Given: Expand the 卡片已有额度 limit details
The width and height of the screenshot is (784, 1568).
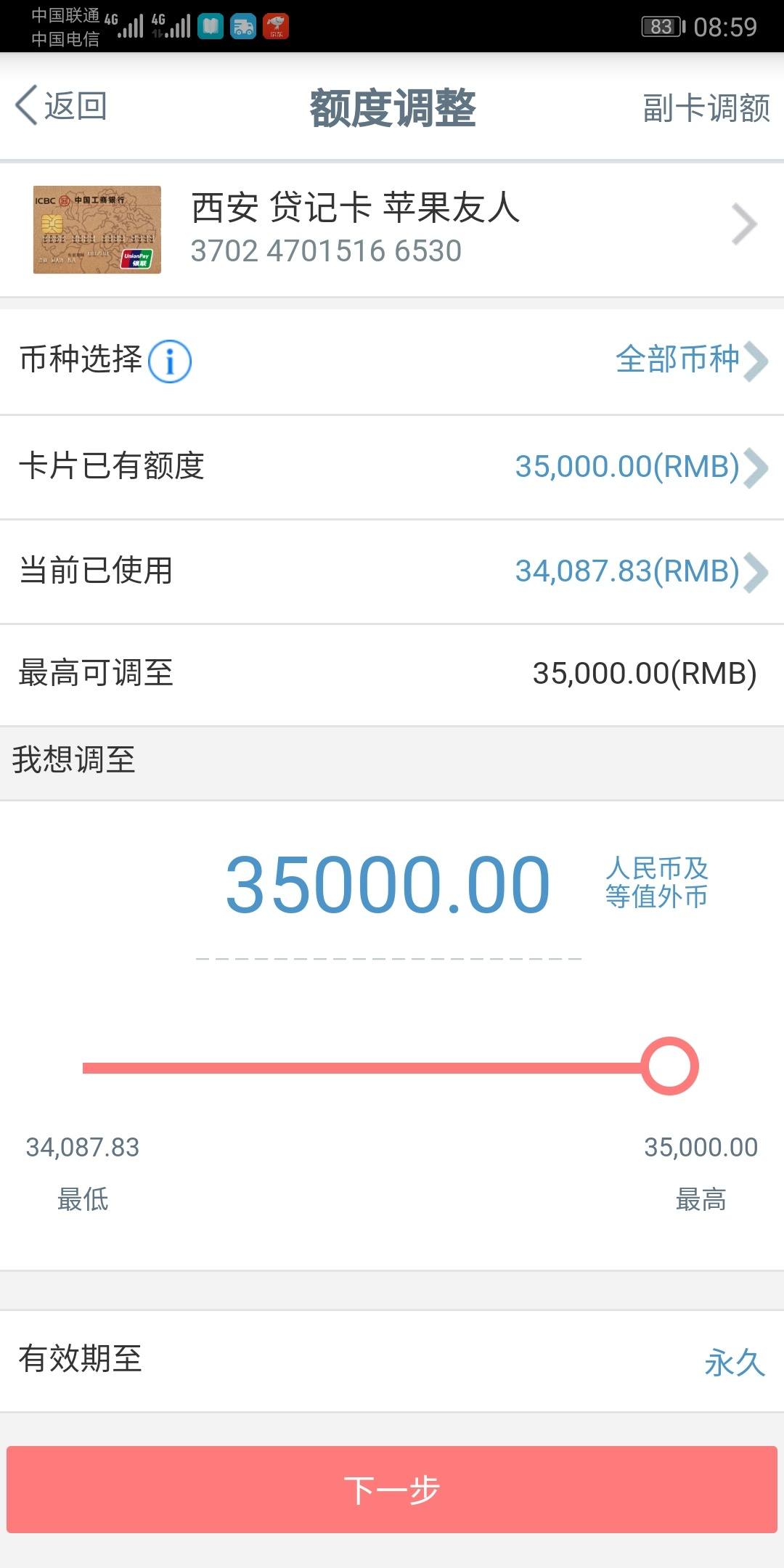Looking at the screenshot, I should point(756,468).
